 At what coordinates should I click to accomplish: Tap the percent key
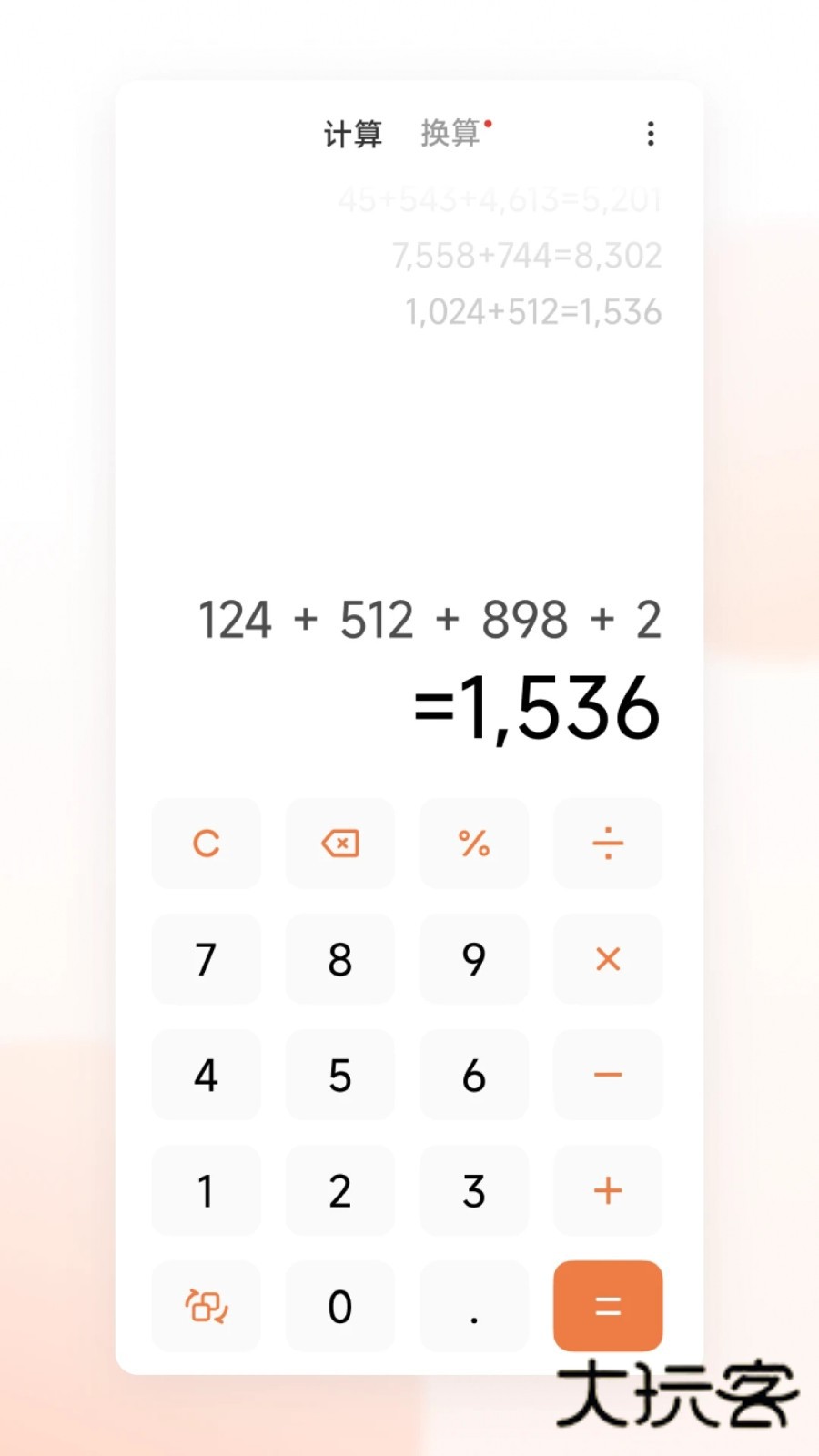(474, 844)
